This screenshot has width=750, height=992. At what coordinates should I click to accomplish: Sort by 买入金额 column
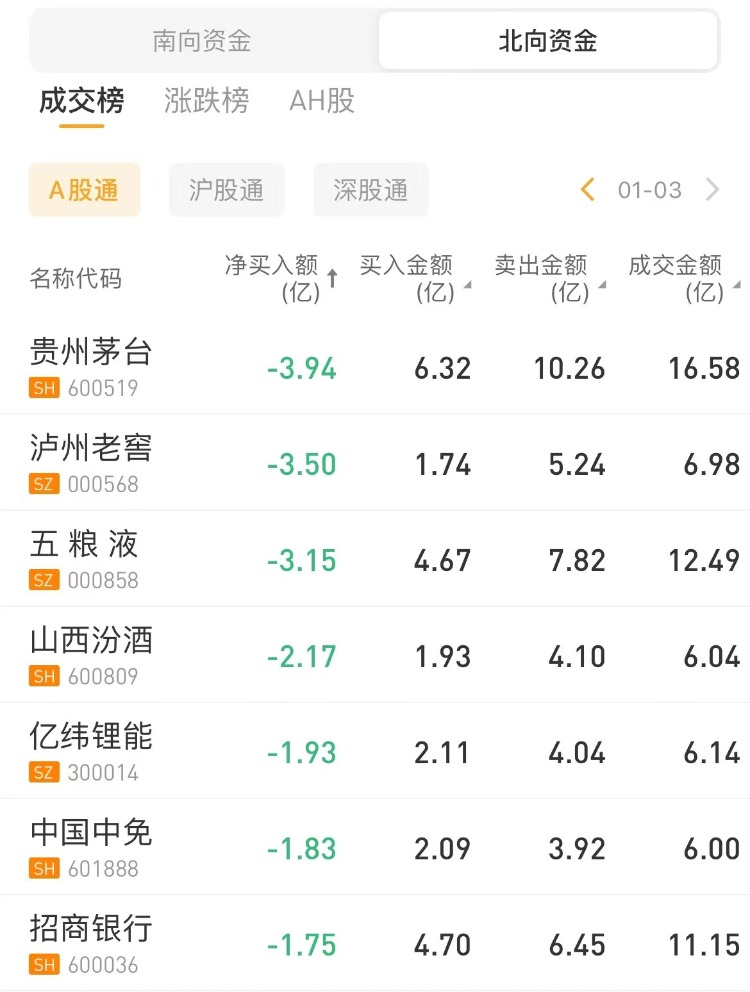click(413, 278)
